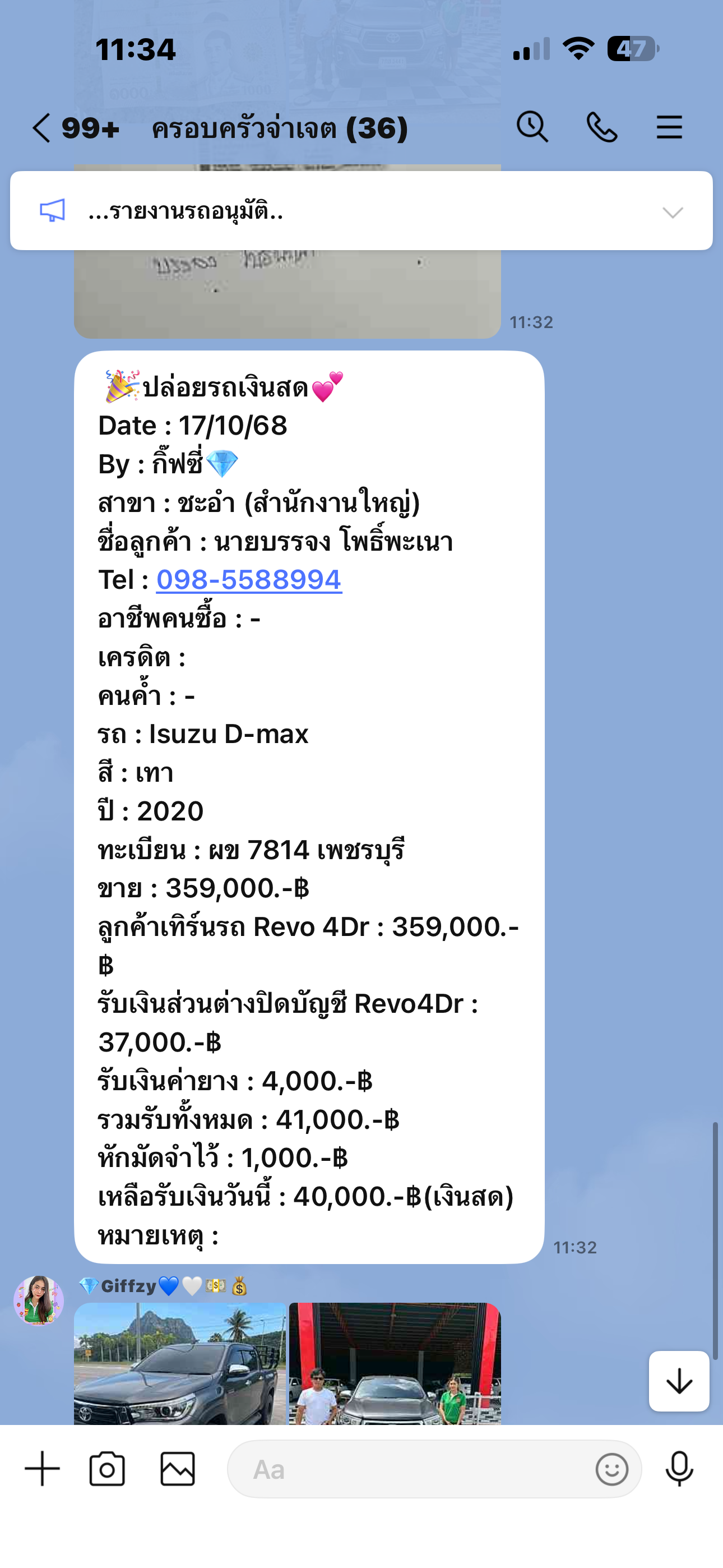Record a voice message with microphone
This screenshot has width=723, height=1568.
coord(679,1469)
